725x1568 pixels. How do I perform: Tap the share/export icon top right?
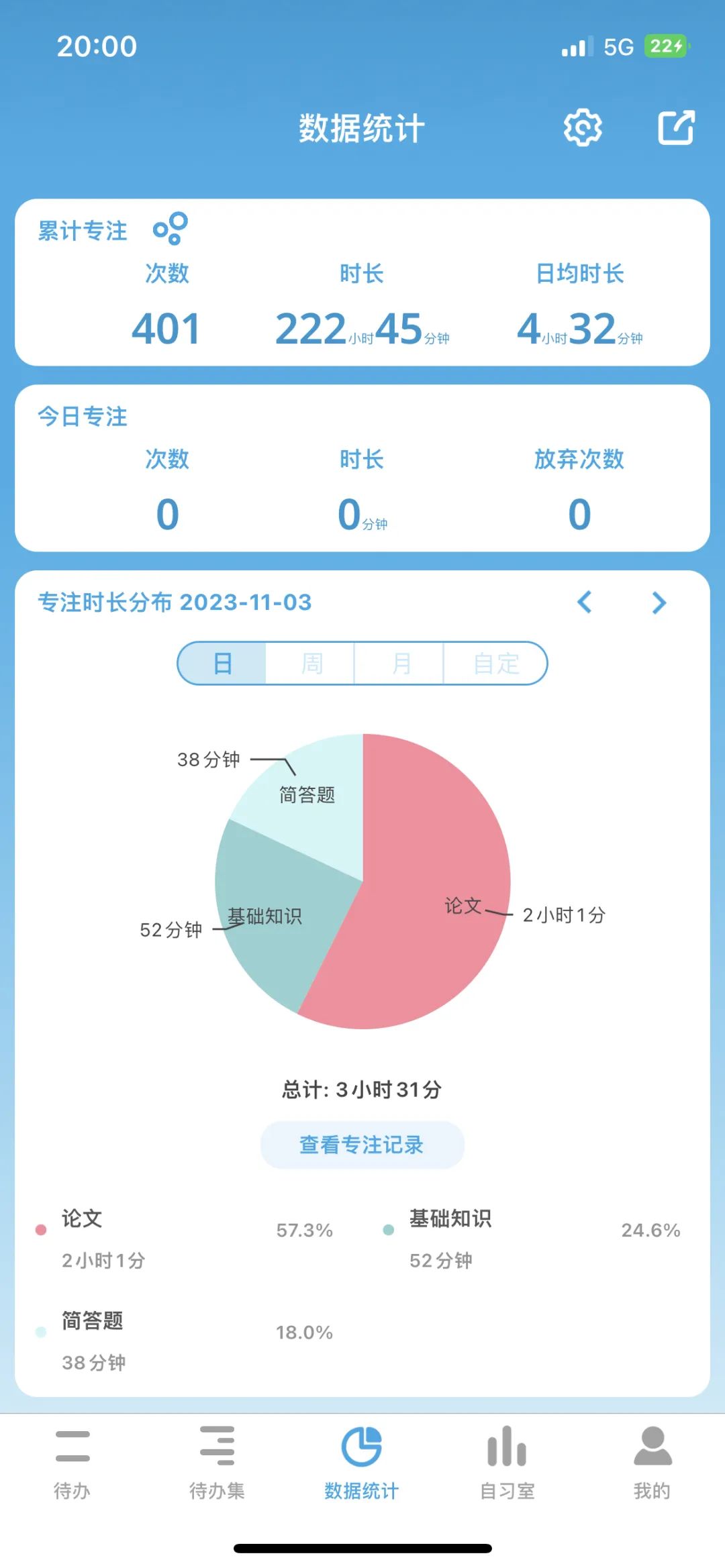[677, 127]
